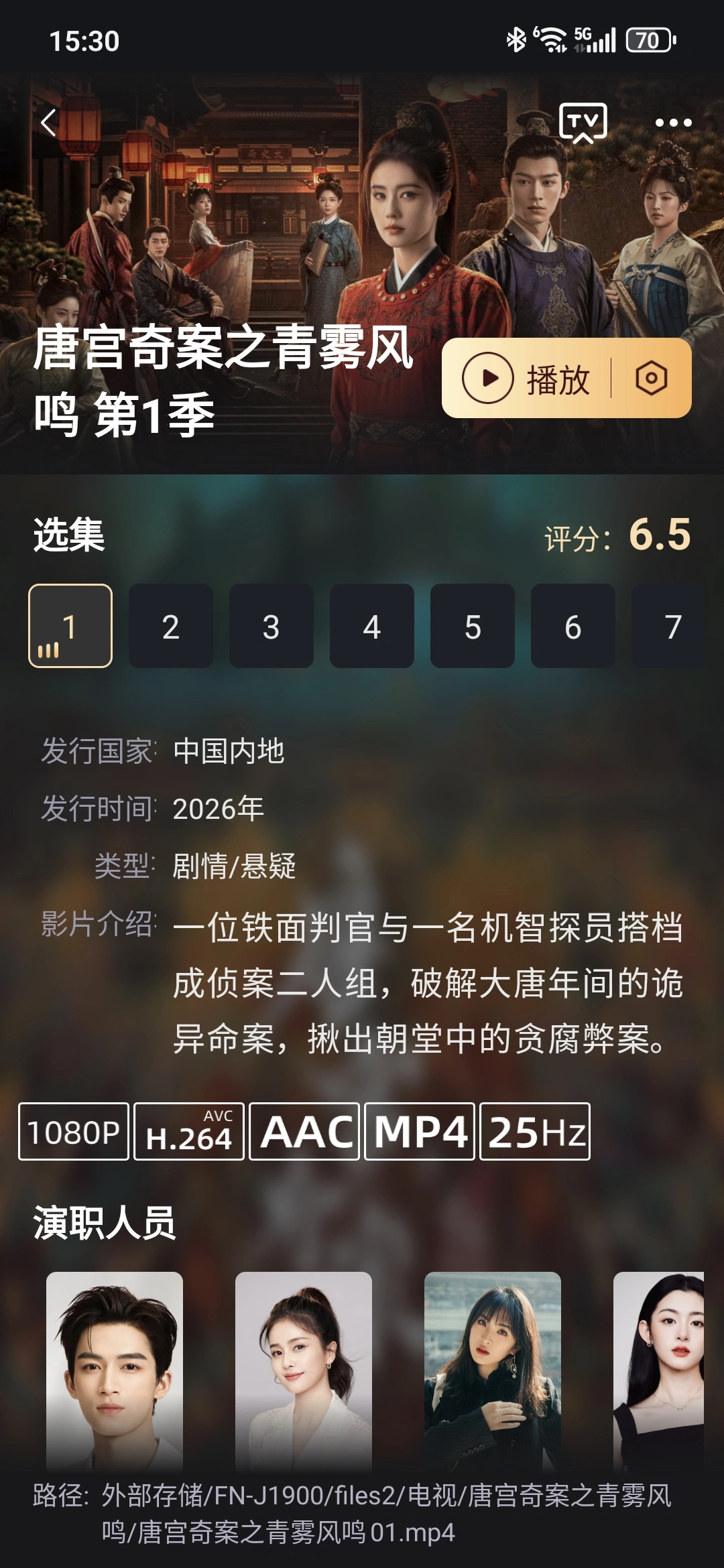Jump to episode 4
The width and height of the screenshot is (724, 1568).
point(372,626)
